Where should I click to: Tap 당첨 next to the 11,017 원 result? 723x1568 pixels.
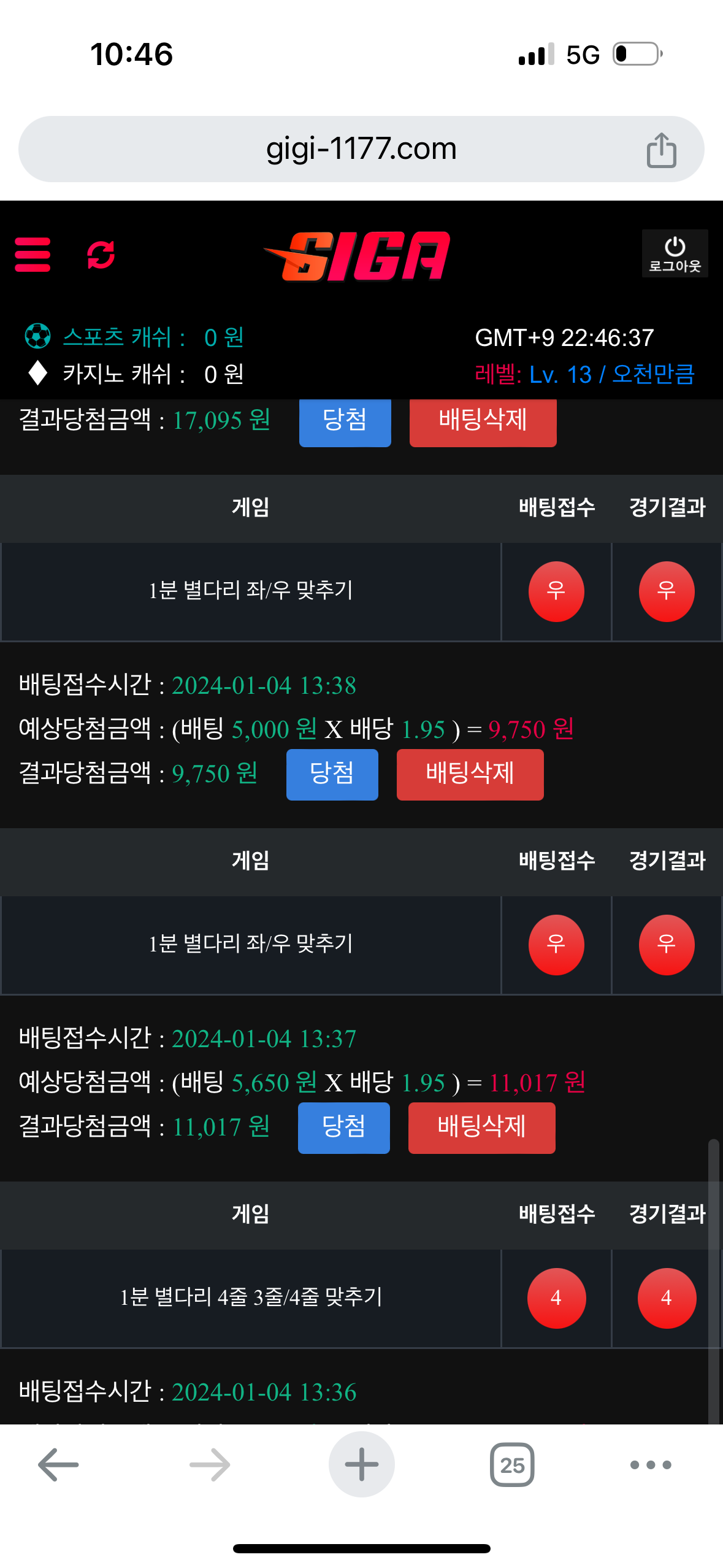[x=343, y=1128]
